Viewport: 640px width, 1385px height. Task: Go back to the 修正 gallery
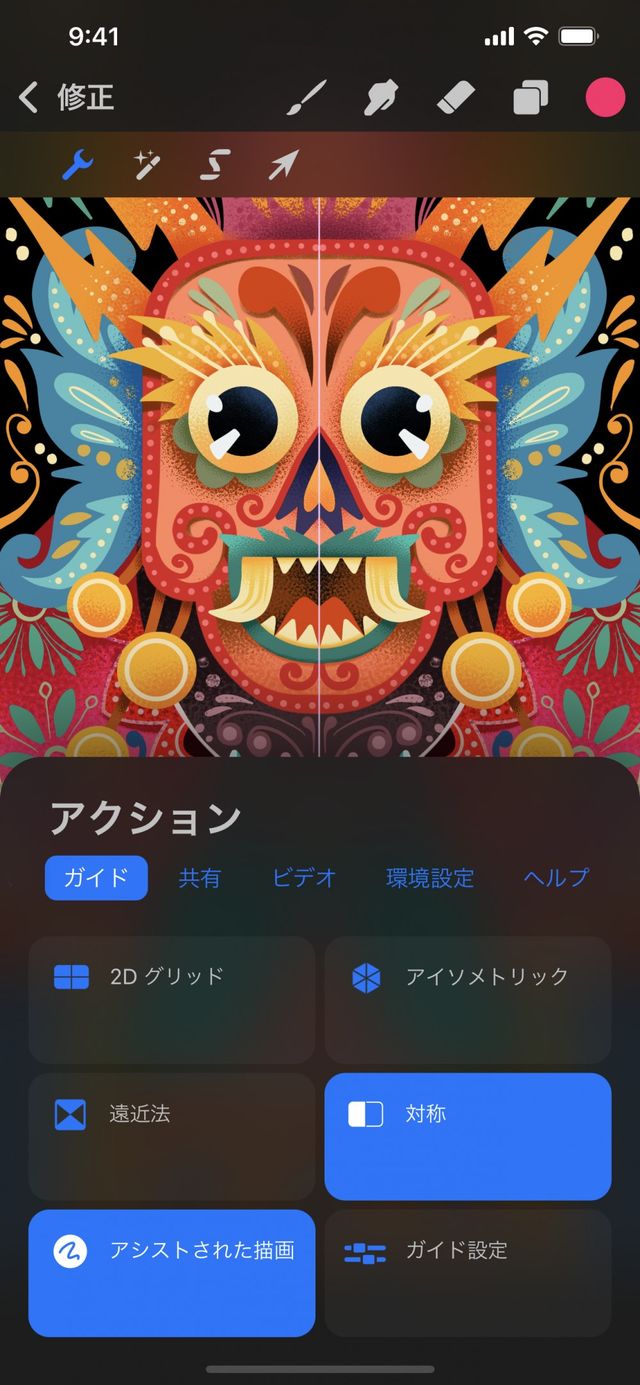[65, 98]
